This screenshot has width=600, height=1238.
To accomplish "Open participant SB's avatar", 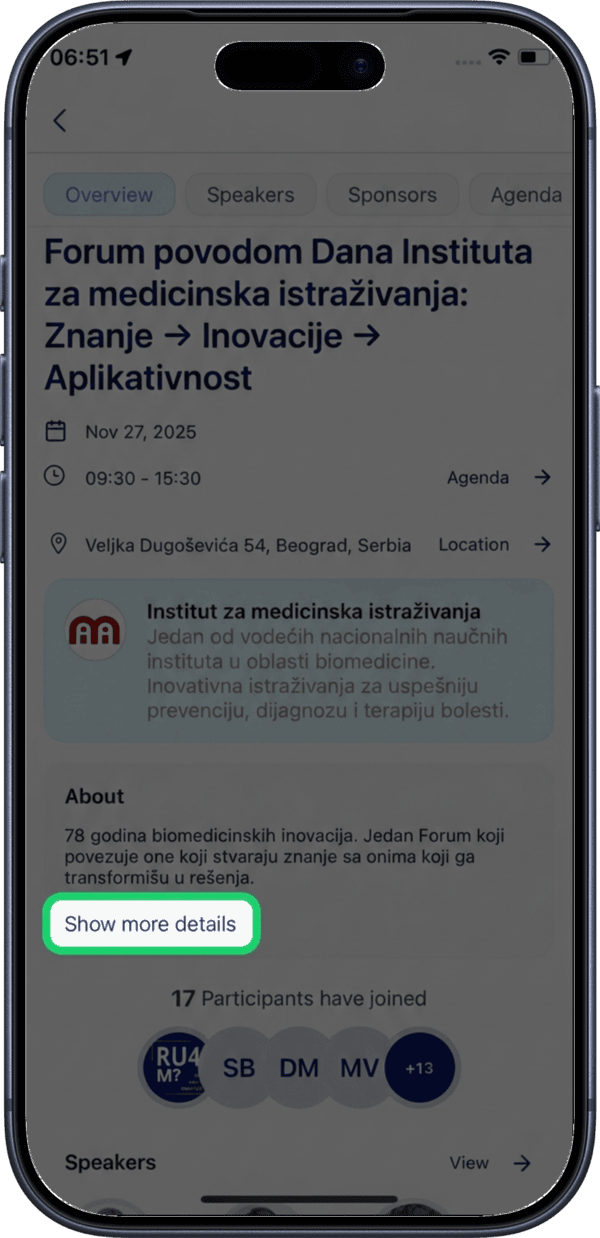I will click(x=239, y=1068).
